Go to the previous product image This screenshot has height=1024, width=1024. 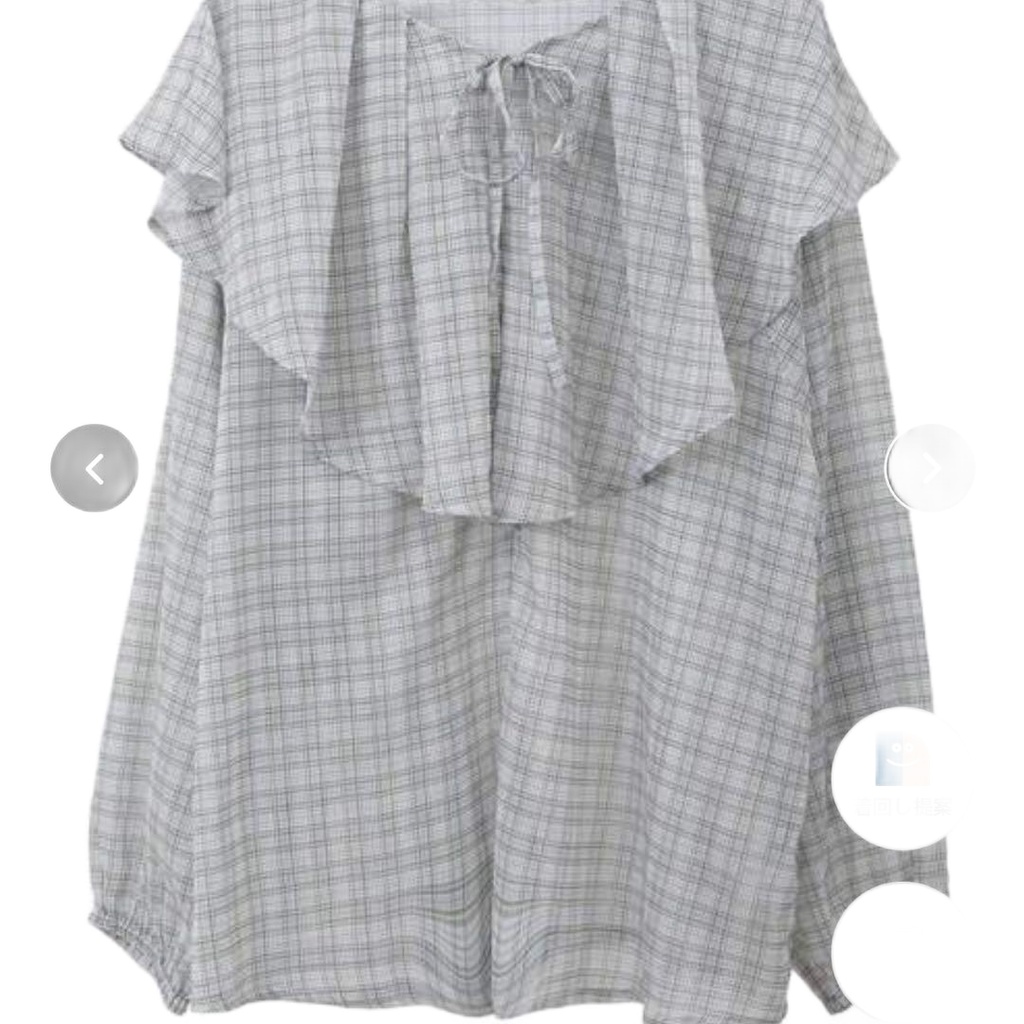tap(94, 468)
